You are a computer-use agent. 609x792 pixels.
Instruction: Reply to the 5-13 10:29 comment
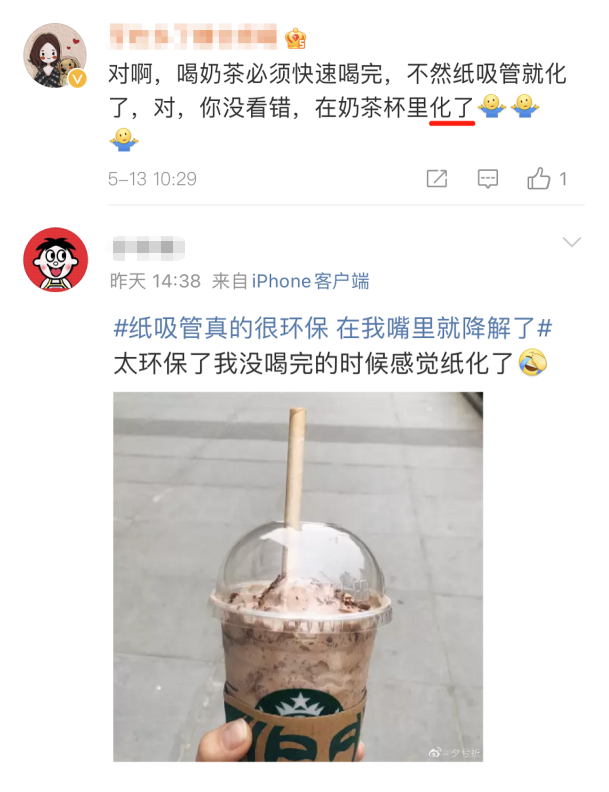tap(487, 179)
